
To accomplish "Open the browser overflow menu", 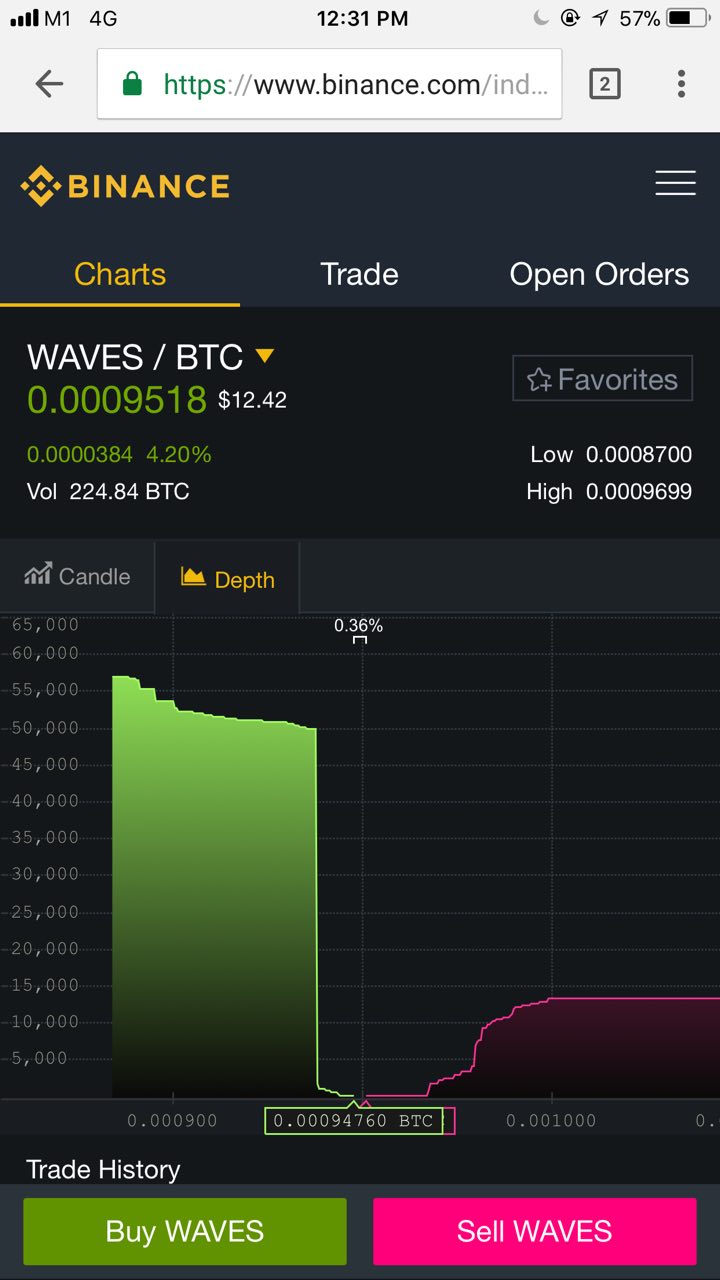I will (x=681, y=84).
